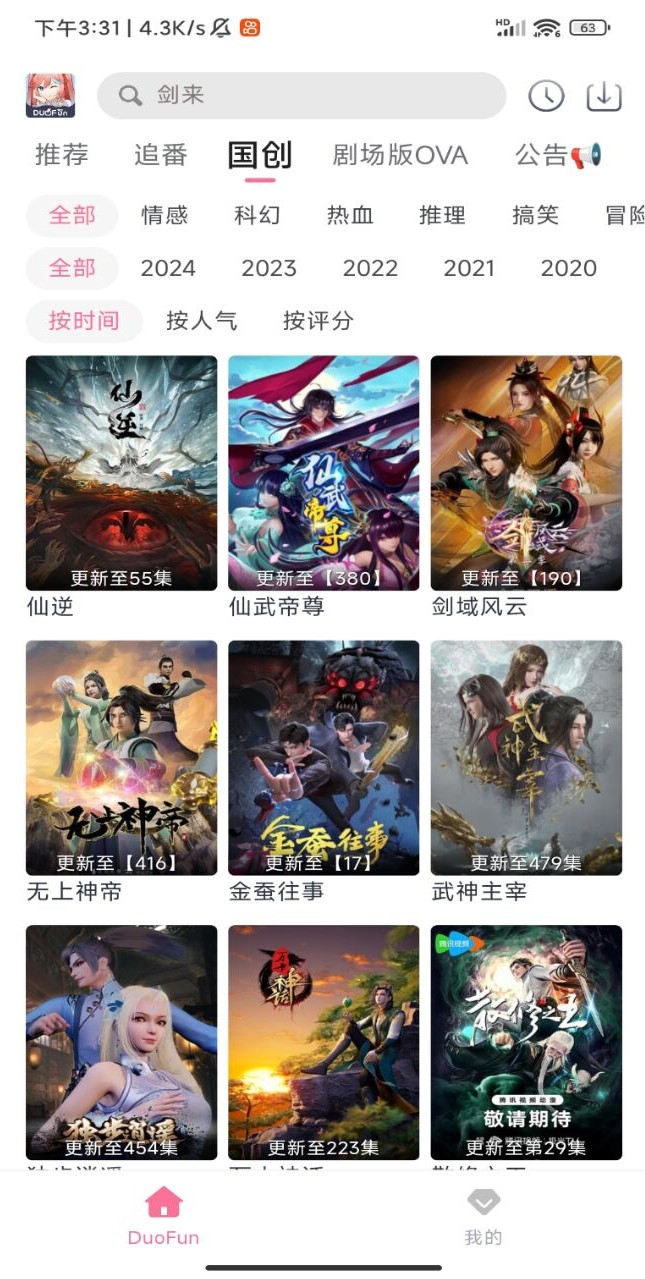645x1279 pixels.
Task: Choose the 搞笑 genre filter
Action: click(x=535, y=215)
